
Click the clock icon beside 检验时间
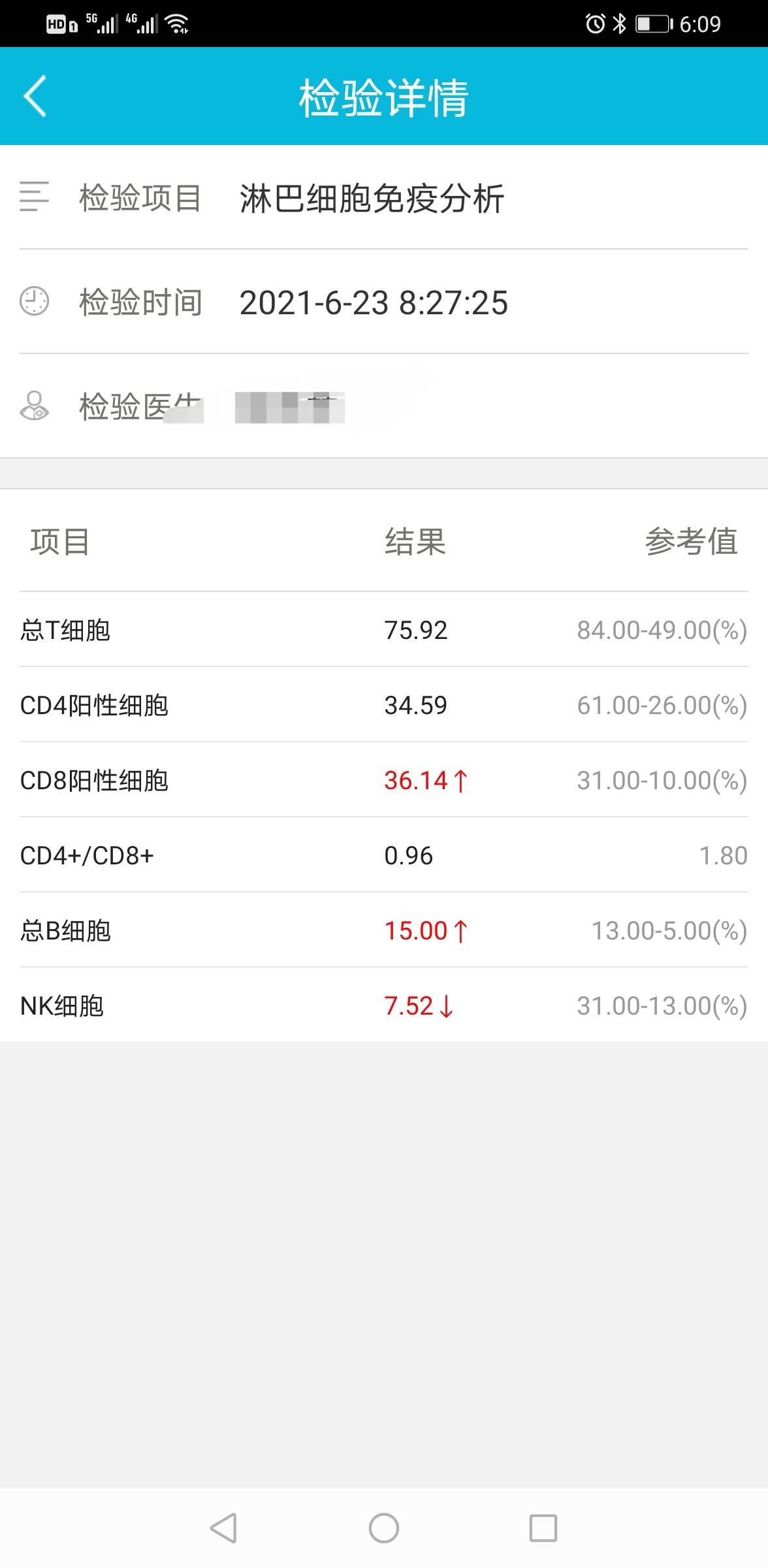click(34, 302)
